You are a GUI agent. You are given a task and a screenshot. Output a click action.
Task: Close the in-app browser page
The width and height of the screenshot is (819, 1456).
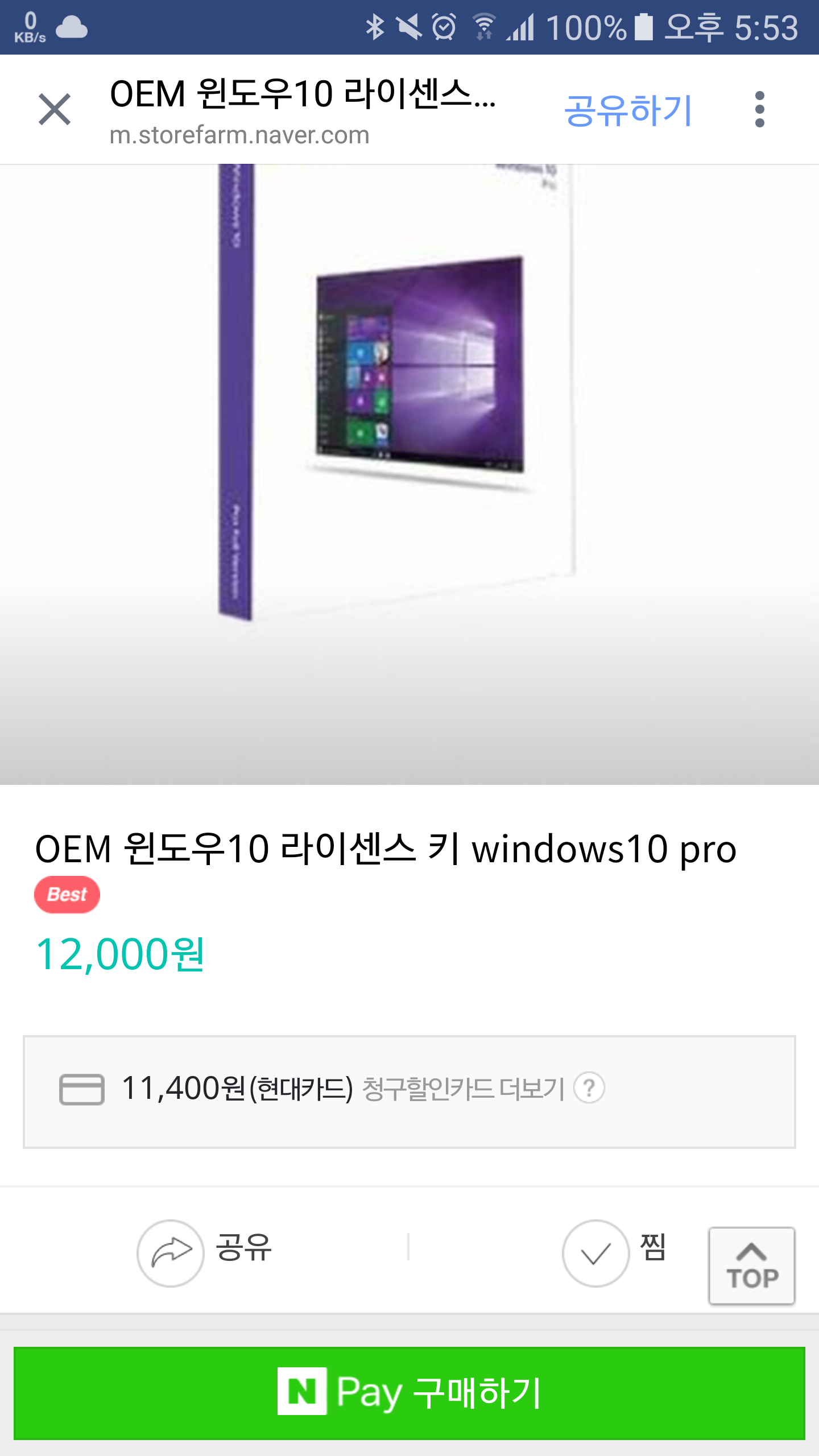coord(55,109)
